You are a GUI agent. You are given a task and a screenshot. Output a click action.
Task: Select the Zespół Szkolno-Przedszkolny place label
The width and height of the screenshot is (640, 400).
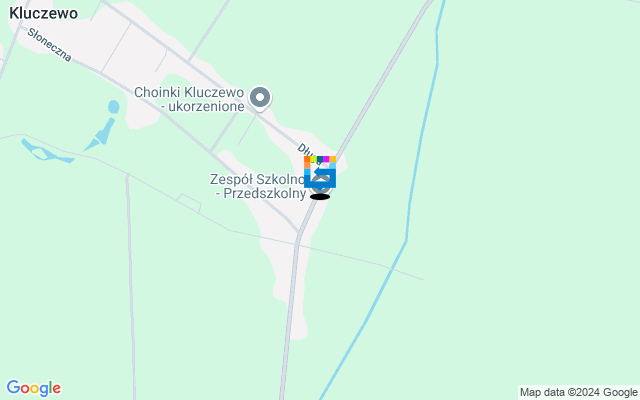257,187
